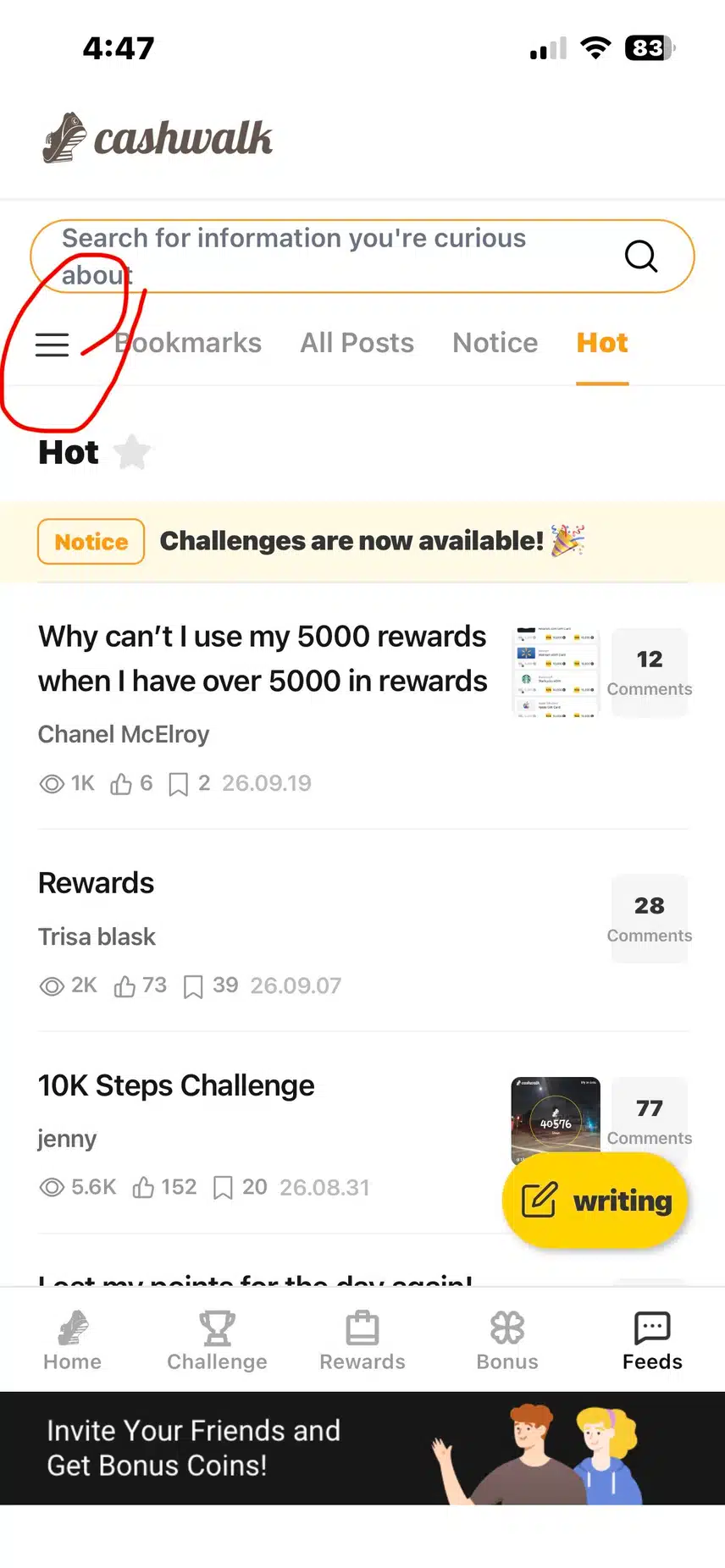Viewport: 725px width, 1568px height.
Task: Open Chanel McElroy's 5000 rewards post
Action: tap(263, 659)
